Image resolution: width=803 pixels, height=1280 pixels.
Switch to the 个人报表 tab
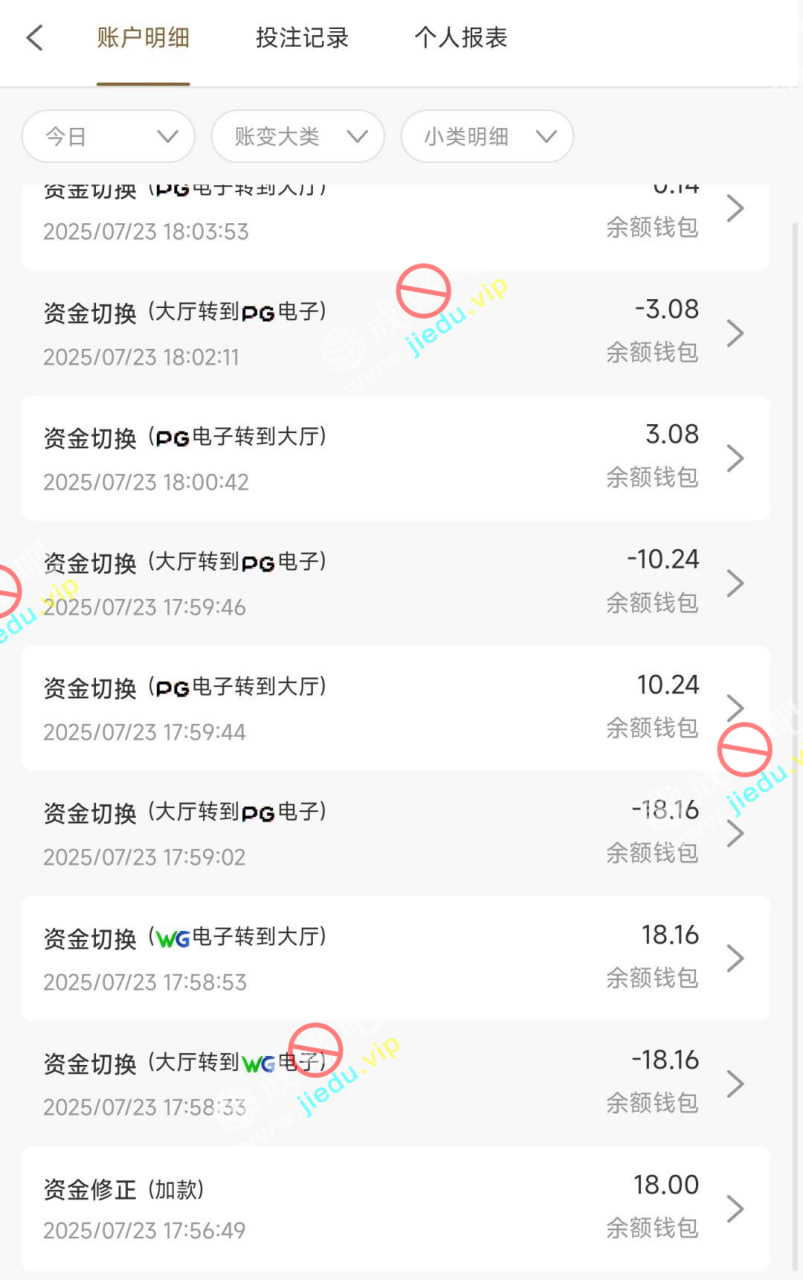pyautogui.click(x=461, y=39)
